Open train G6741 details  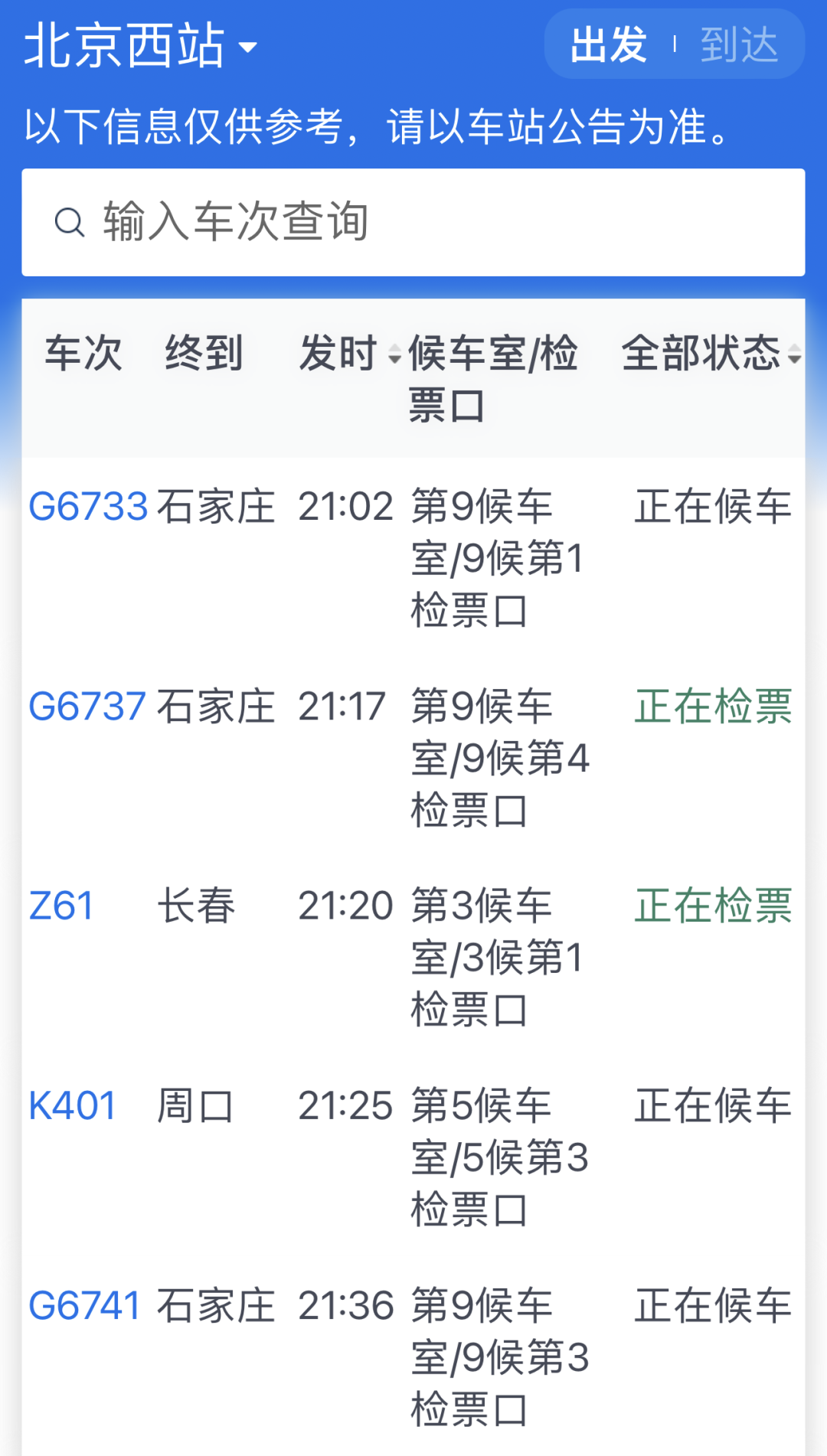point(84,1306)
